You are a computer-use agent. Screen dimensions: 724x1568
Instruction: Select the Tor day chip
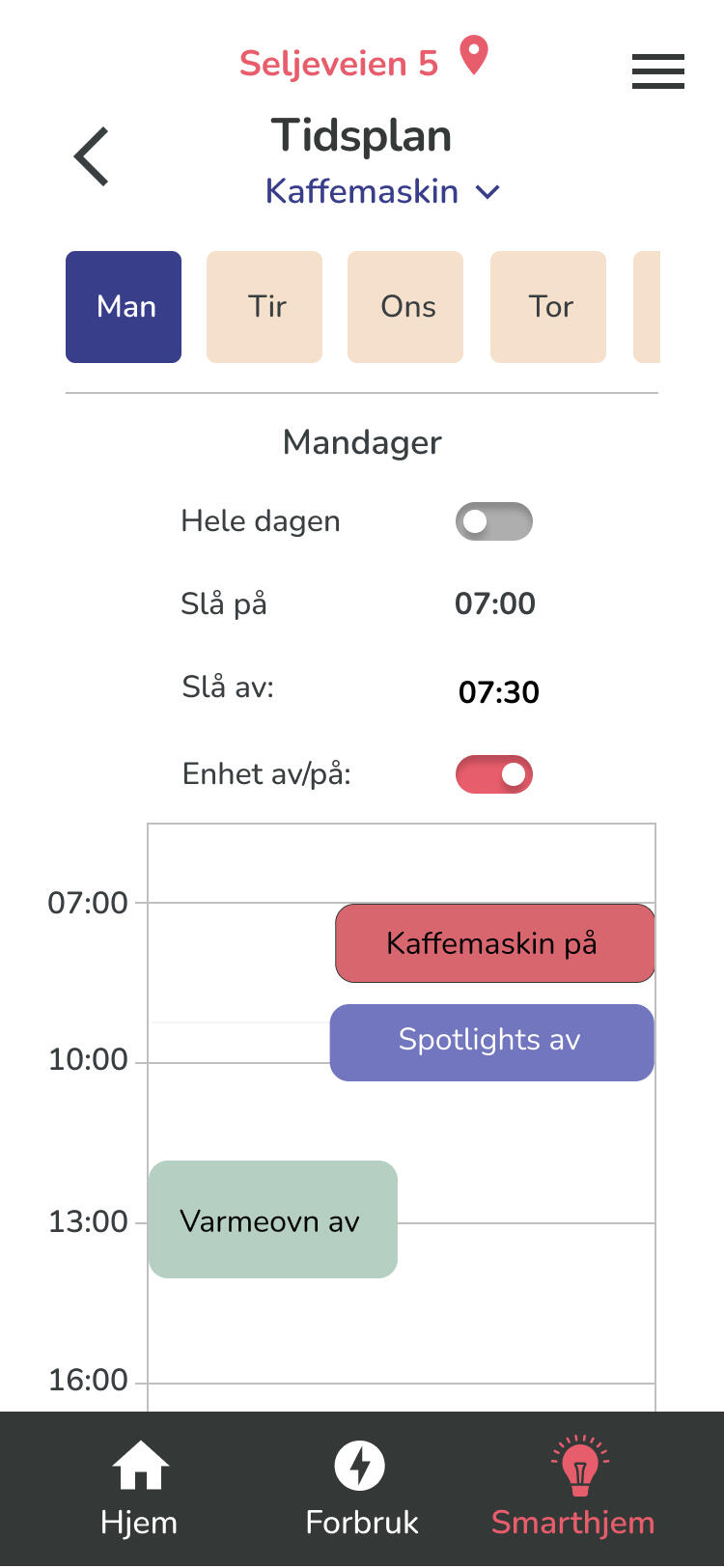[548, 307]
